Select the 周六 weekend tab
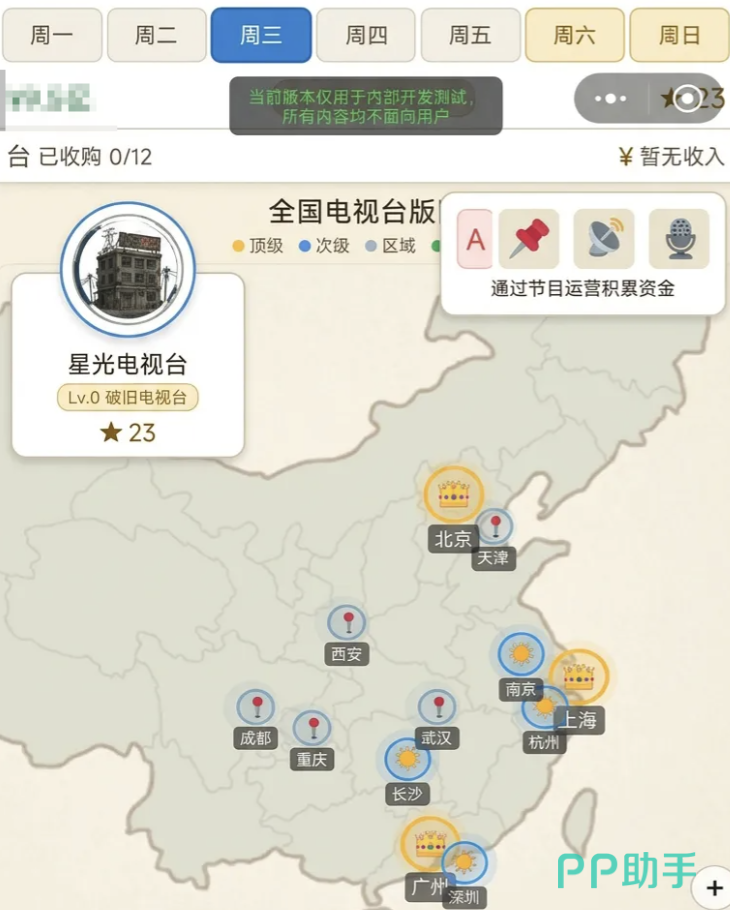Screen dimensions: 730x910 coord(575,36)
